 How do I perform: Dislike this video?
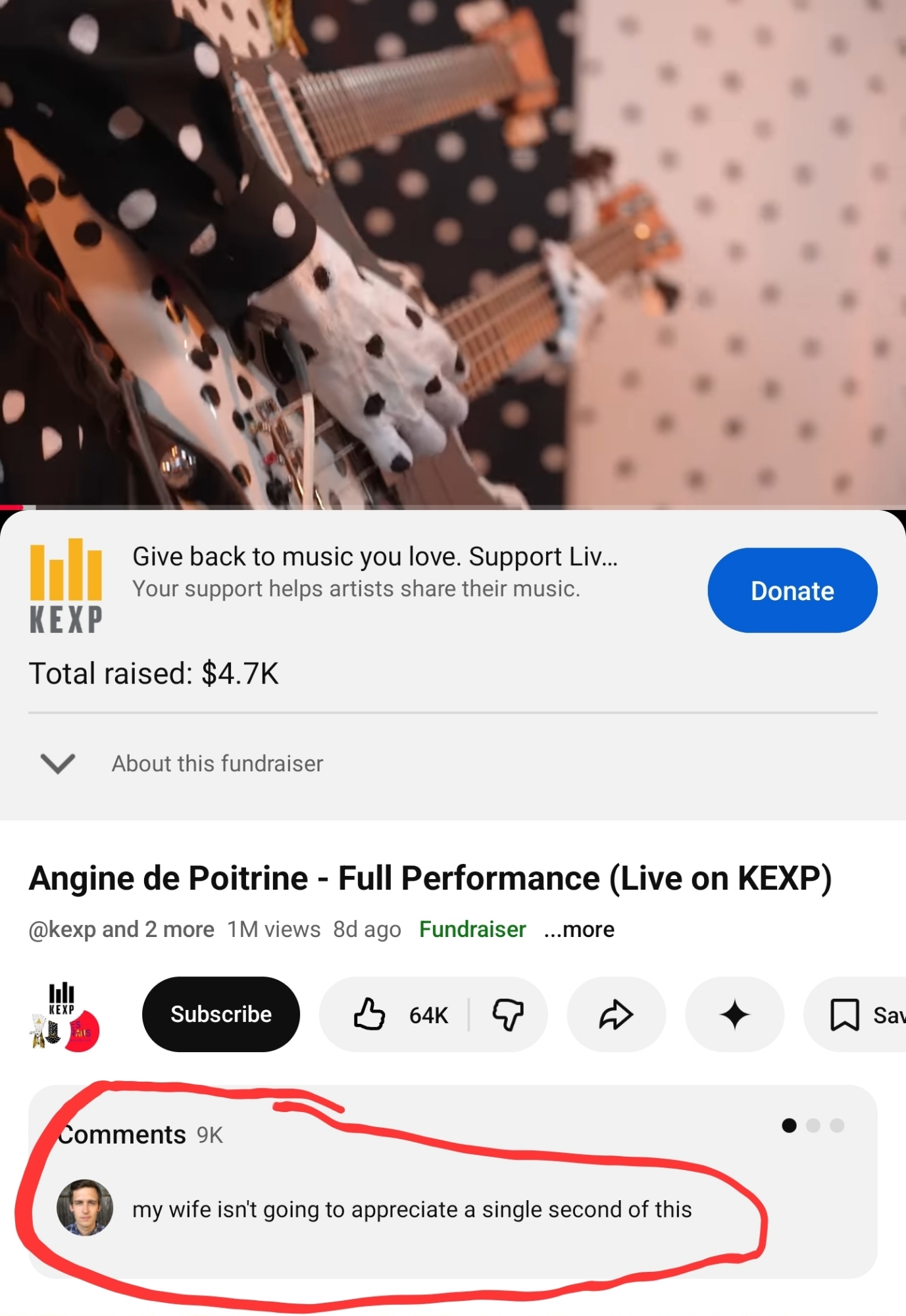tap(508, 1014)
